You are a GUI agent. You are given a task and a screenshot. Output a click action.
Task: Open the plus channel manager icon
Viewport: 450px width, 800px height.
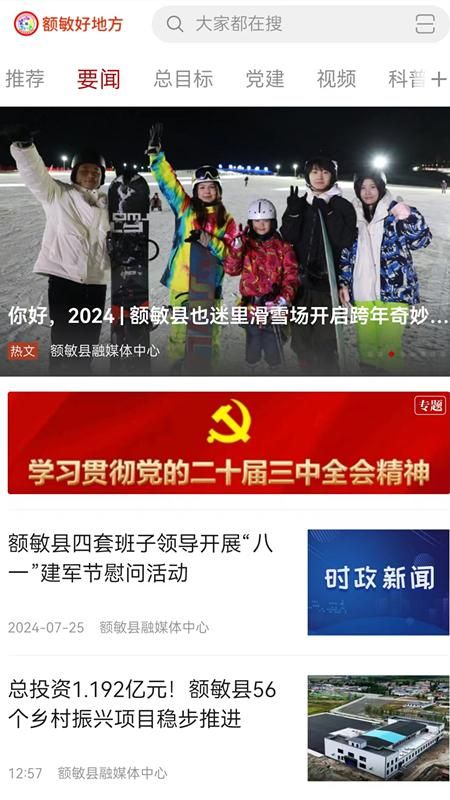tap(439, 80)
